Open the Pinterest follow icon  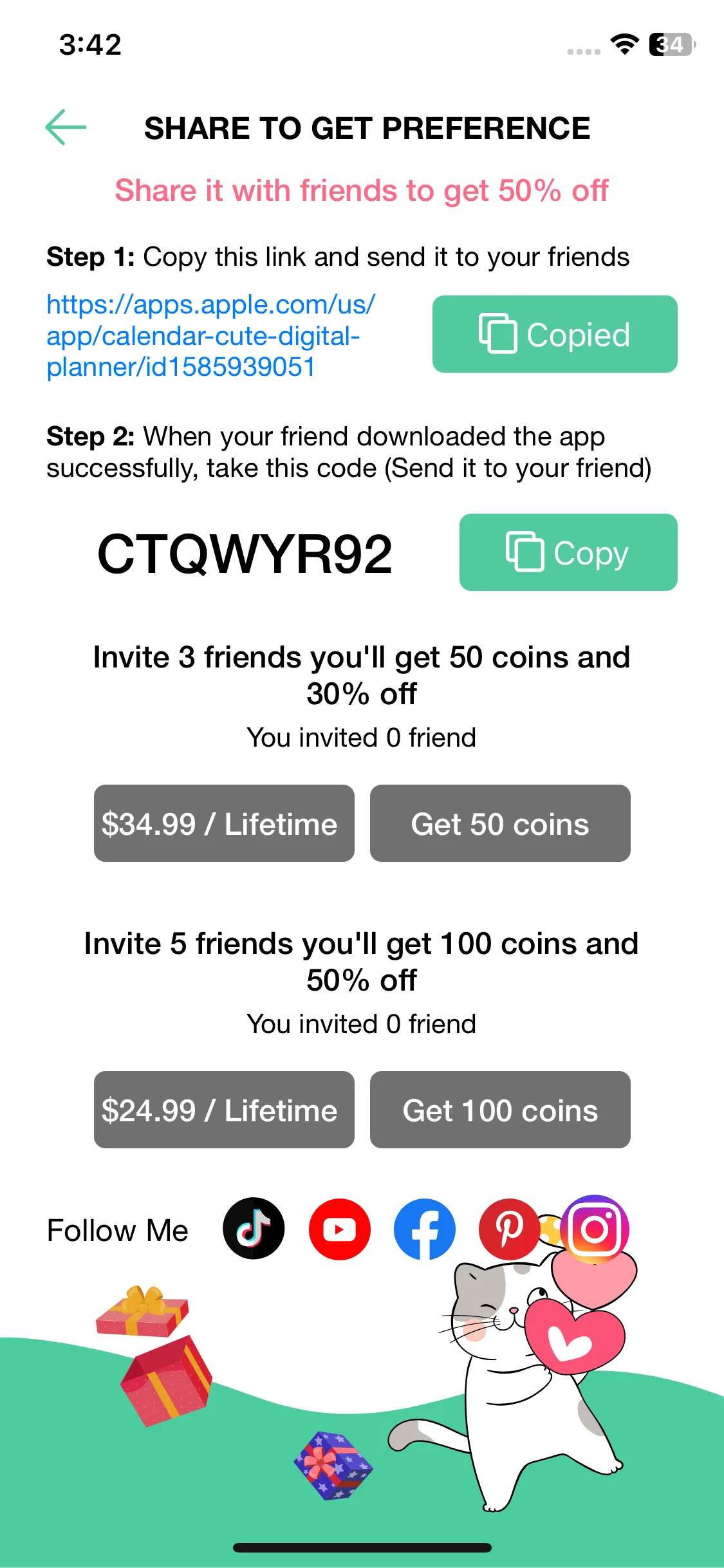[x=509, y=1229]
